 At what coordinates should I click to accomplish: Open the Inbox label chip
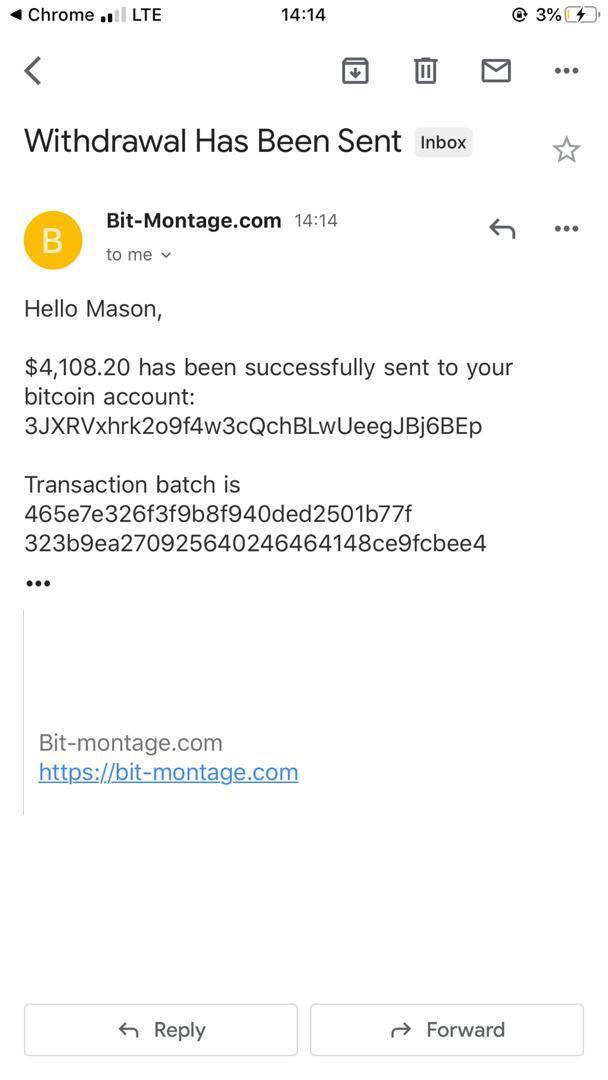443,142
